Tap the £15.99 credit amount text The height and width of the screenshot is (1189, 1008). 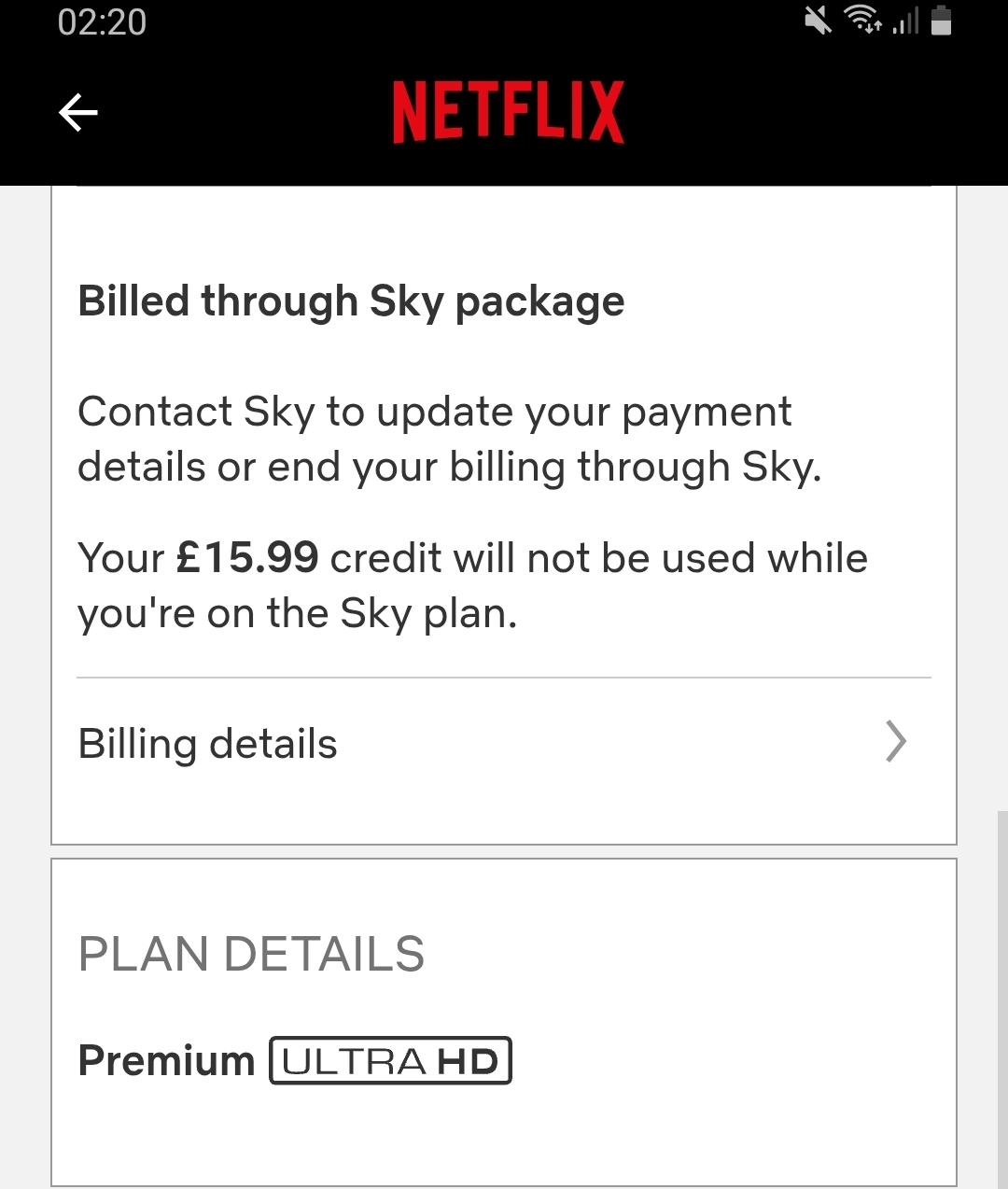(x=246, y=557)
